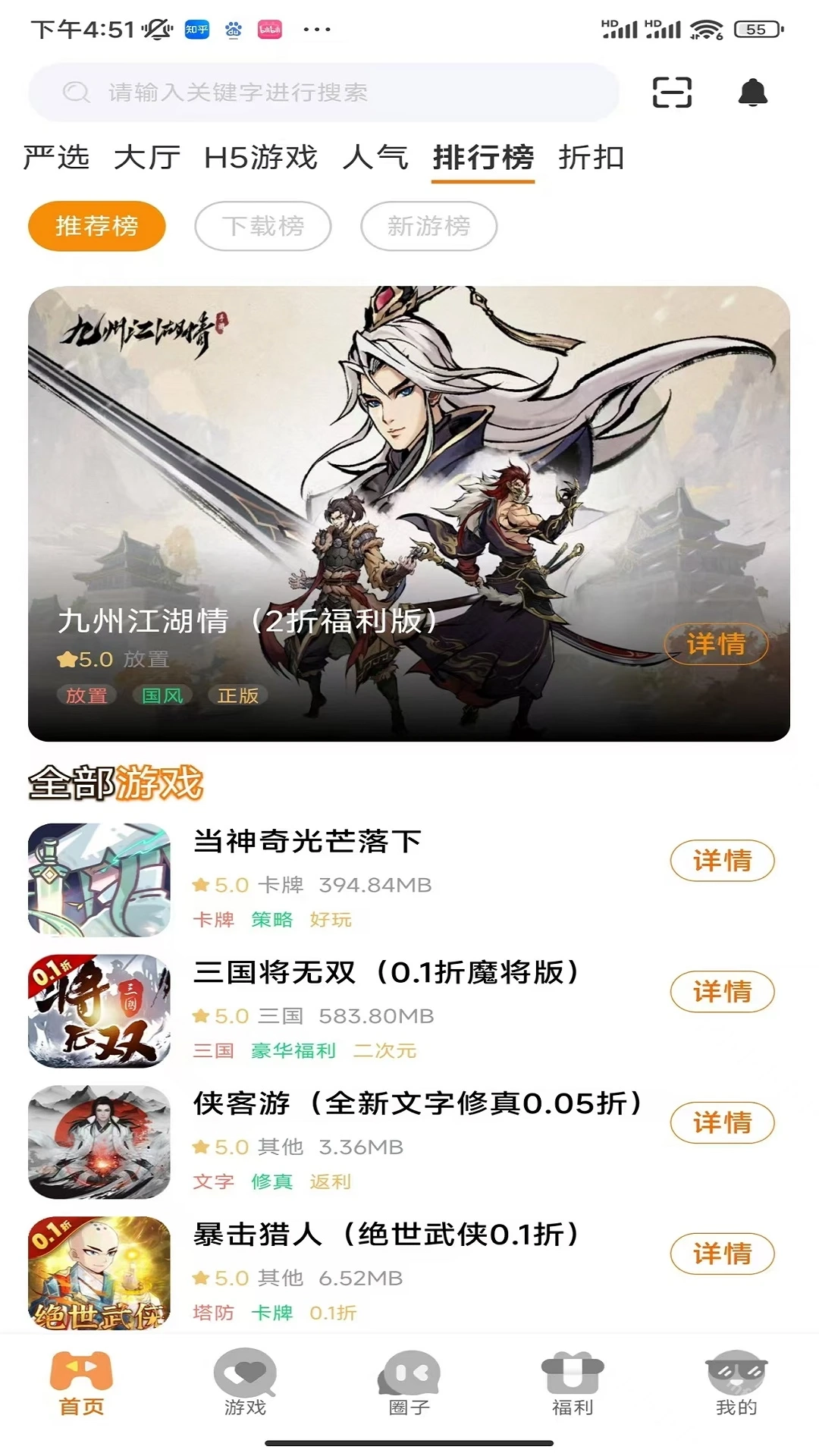Screen dimensions: 819x1456
Task: Switch to the H5游戏 tab
Action: pyautogui.click(x=261, y=158)
